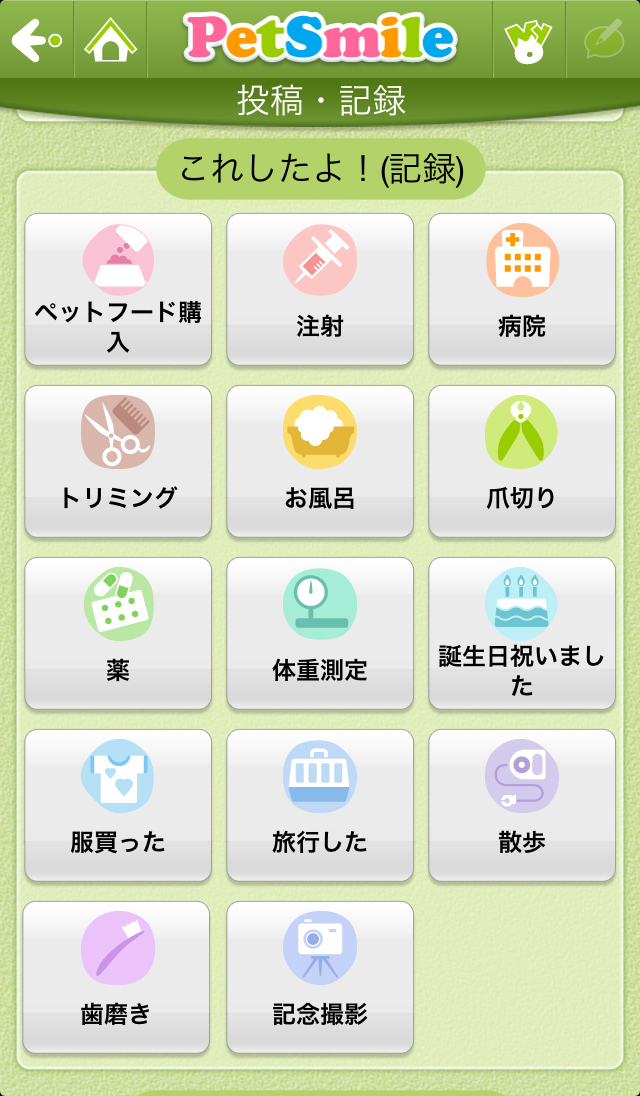Select 誕生日祝いました

(x=522, y=633)
